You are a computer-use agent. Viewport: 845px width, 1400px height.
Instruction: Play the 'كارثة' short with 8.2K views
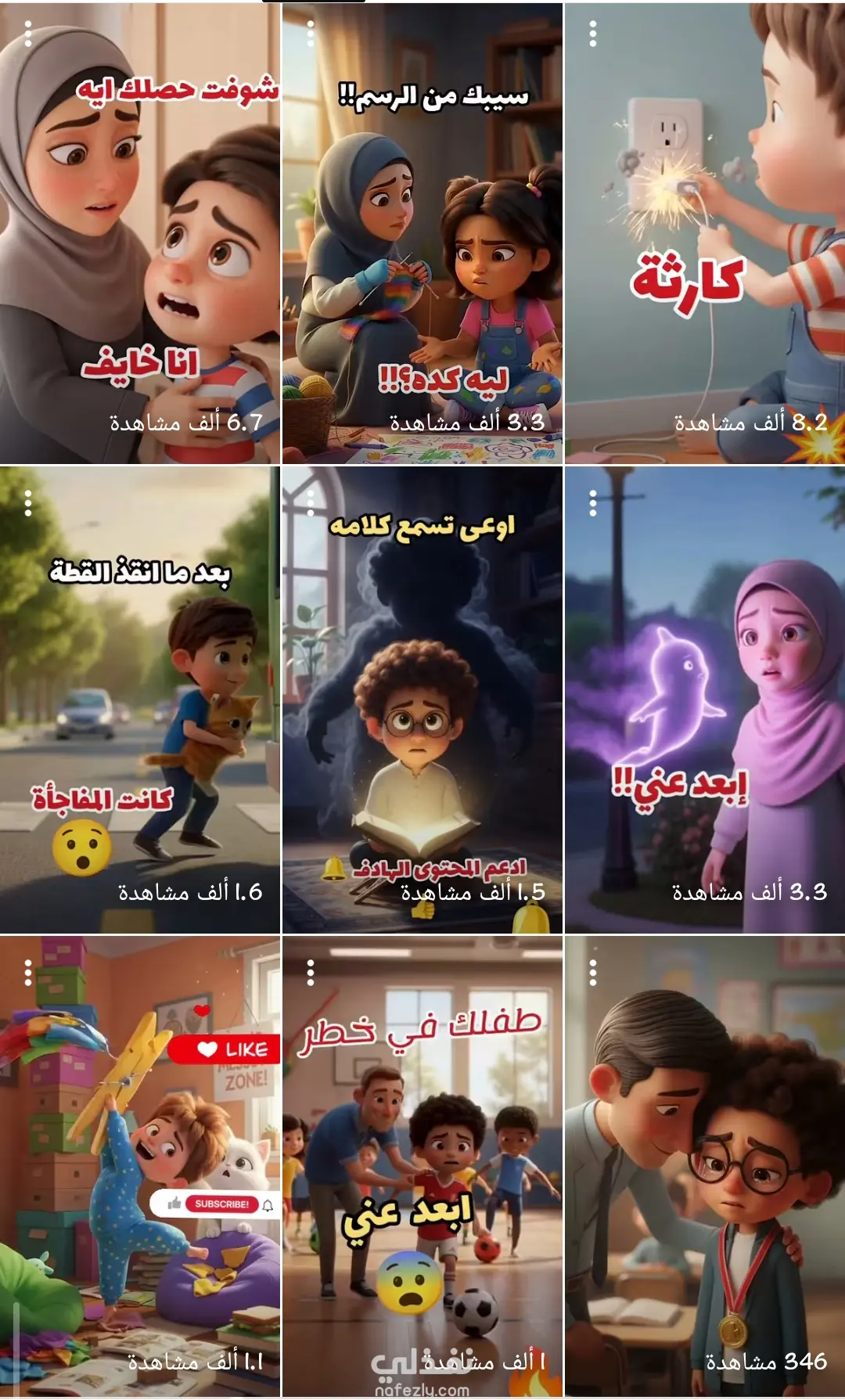[x=704, y=235]
